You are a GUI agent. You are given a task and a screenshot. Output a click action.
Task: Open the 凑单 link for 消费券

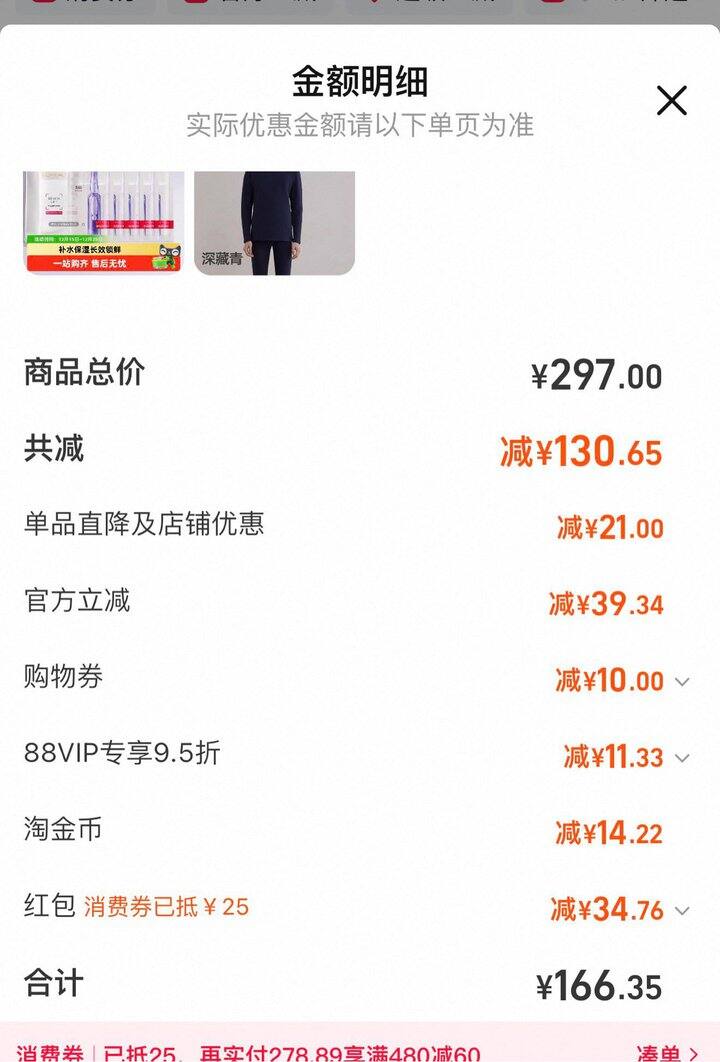[x=667, y=1052]
